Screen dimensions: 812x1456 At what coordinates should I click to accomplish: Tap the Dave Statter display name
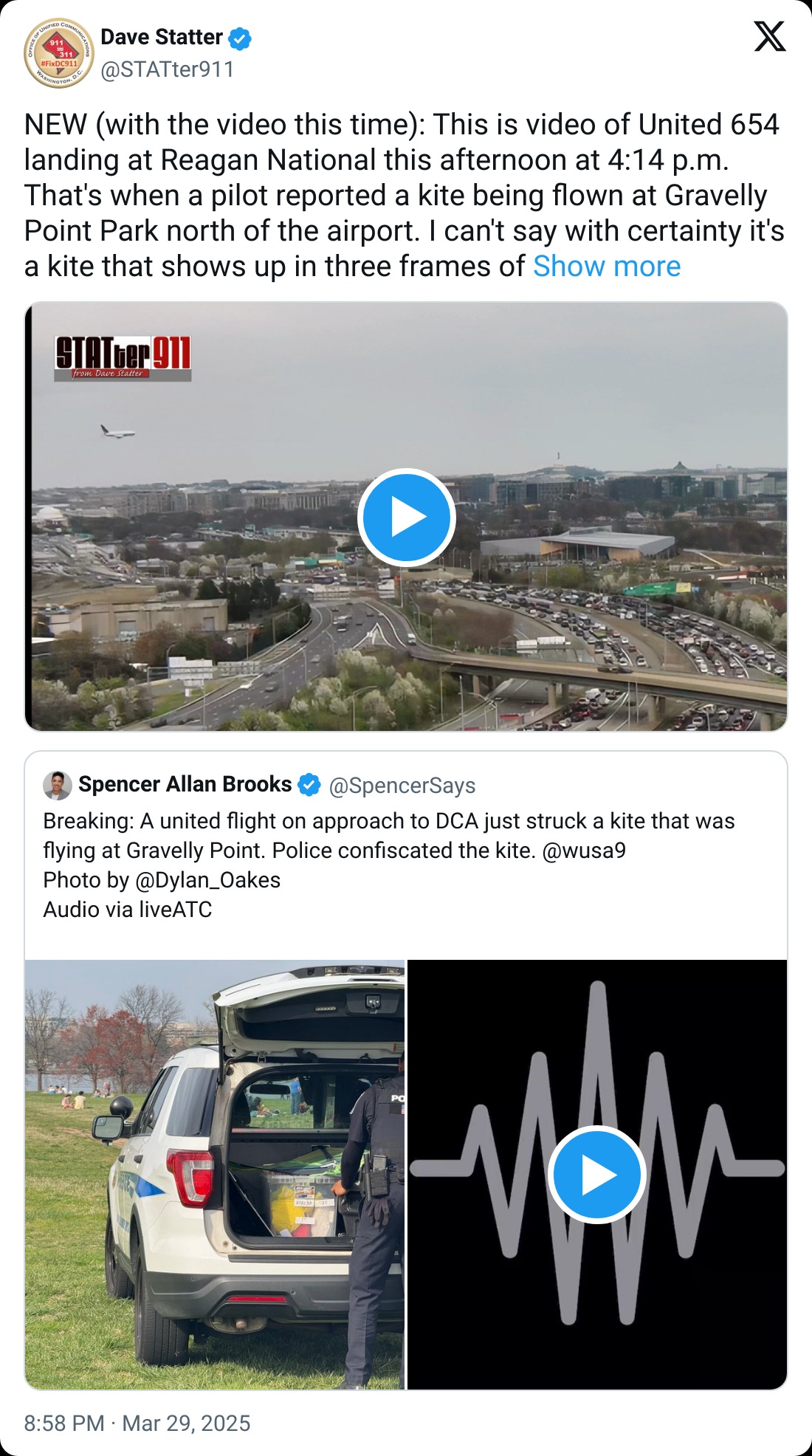(162, 37)
